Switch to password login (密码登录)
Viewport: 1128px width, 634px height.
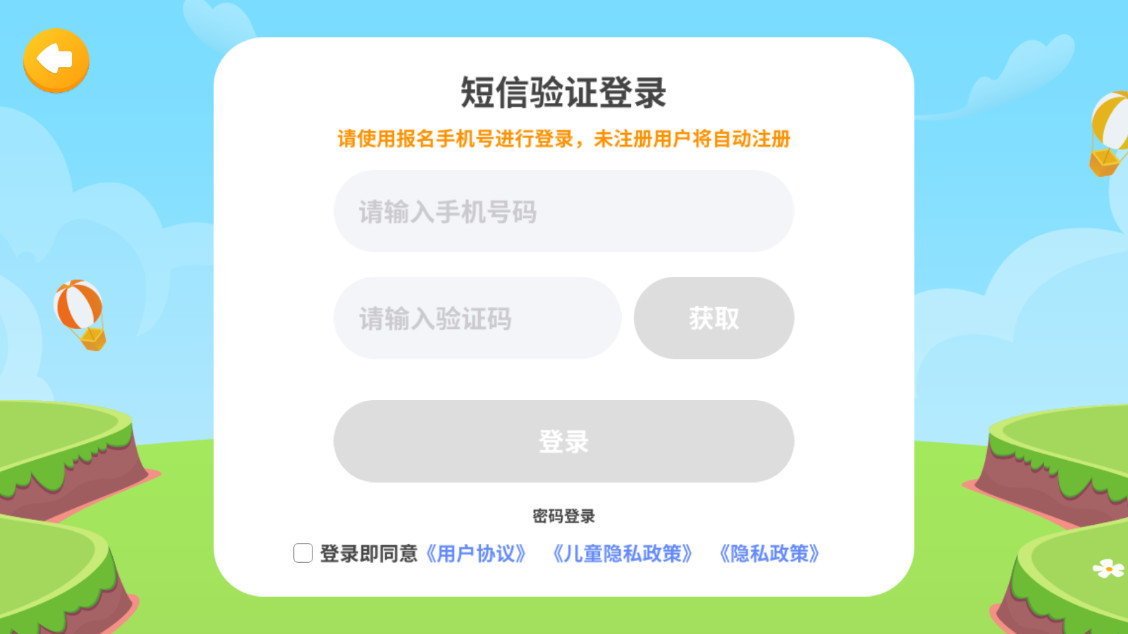pos(563,516)
